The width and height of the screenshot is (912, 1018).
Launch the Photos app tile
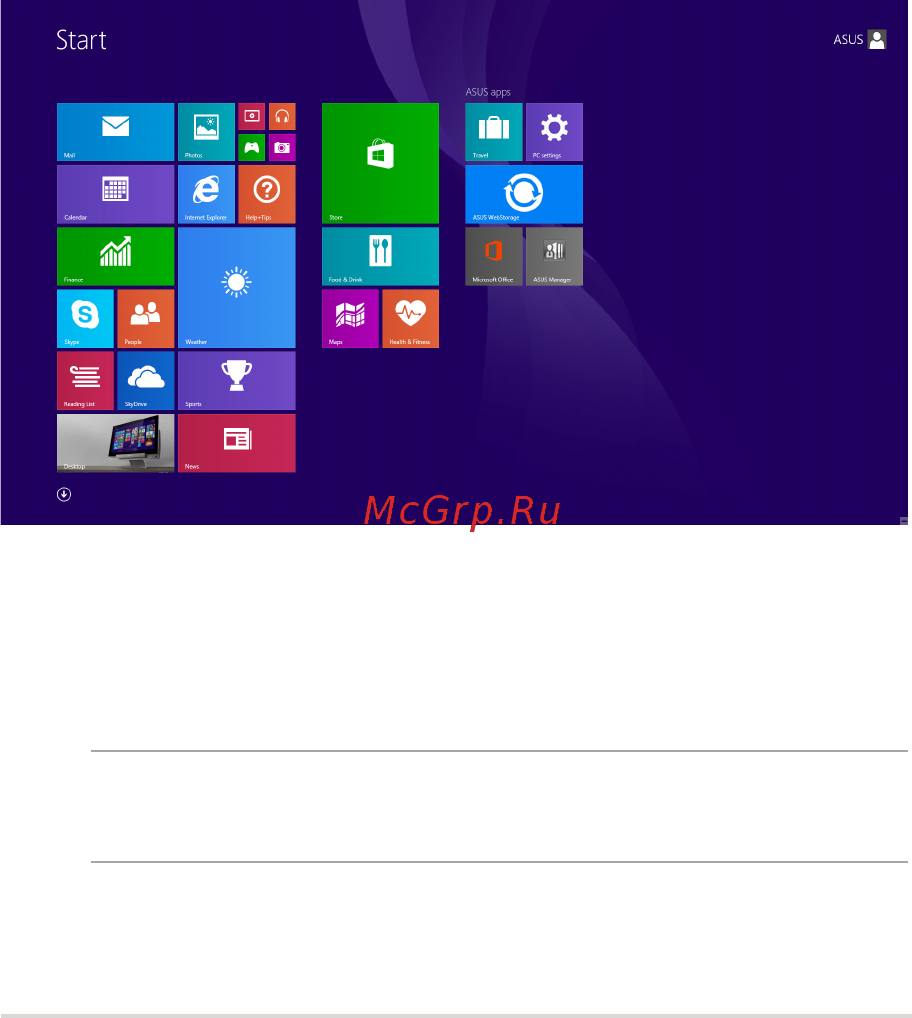(206, 131)
